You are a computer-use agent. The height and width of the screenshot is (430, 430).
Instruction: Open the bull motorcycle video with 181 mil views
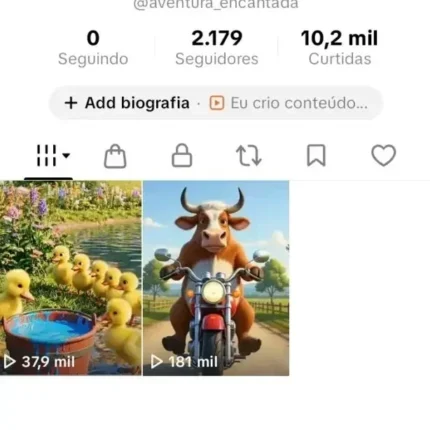tap(216, 278)
